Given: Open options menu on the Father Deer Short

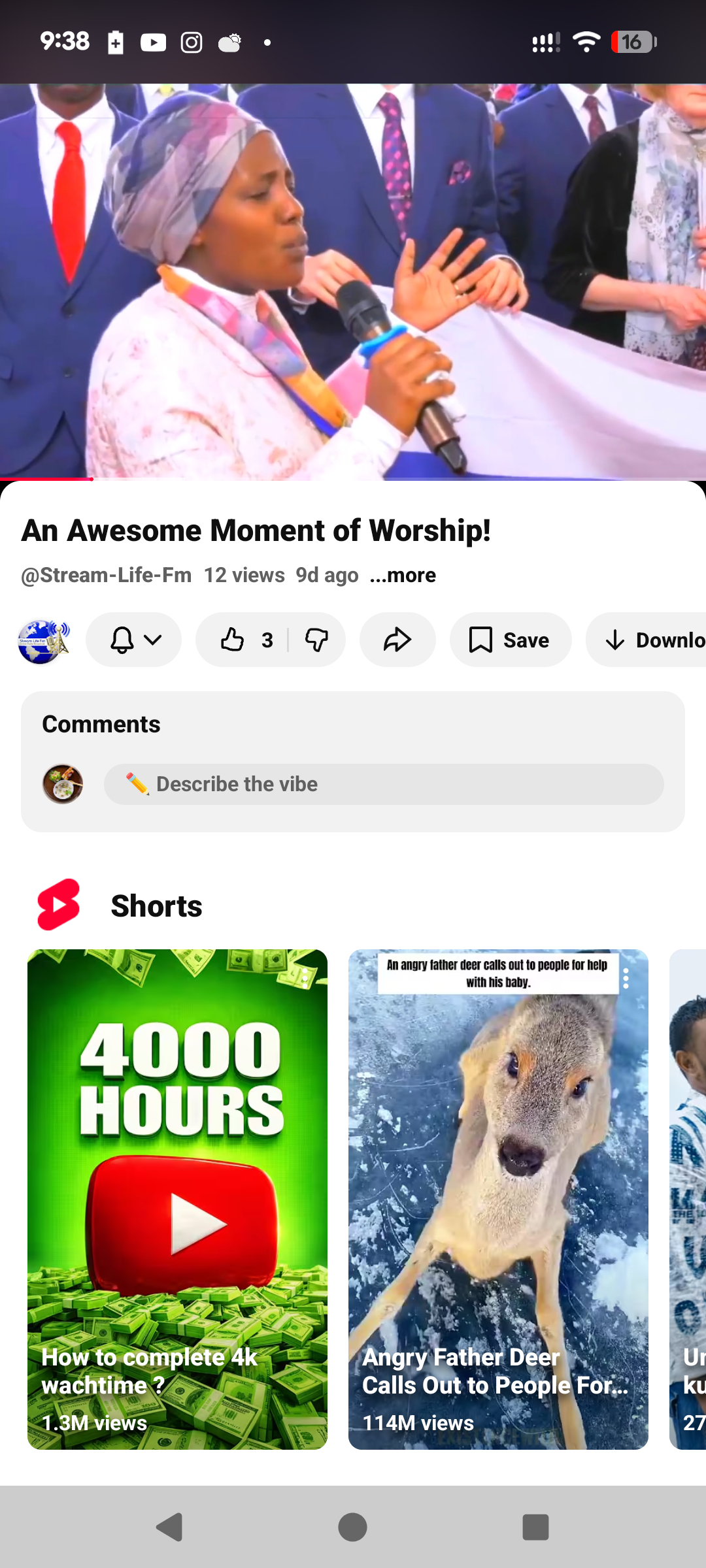Looking at the screenshot, I should pos(626,978).
